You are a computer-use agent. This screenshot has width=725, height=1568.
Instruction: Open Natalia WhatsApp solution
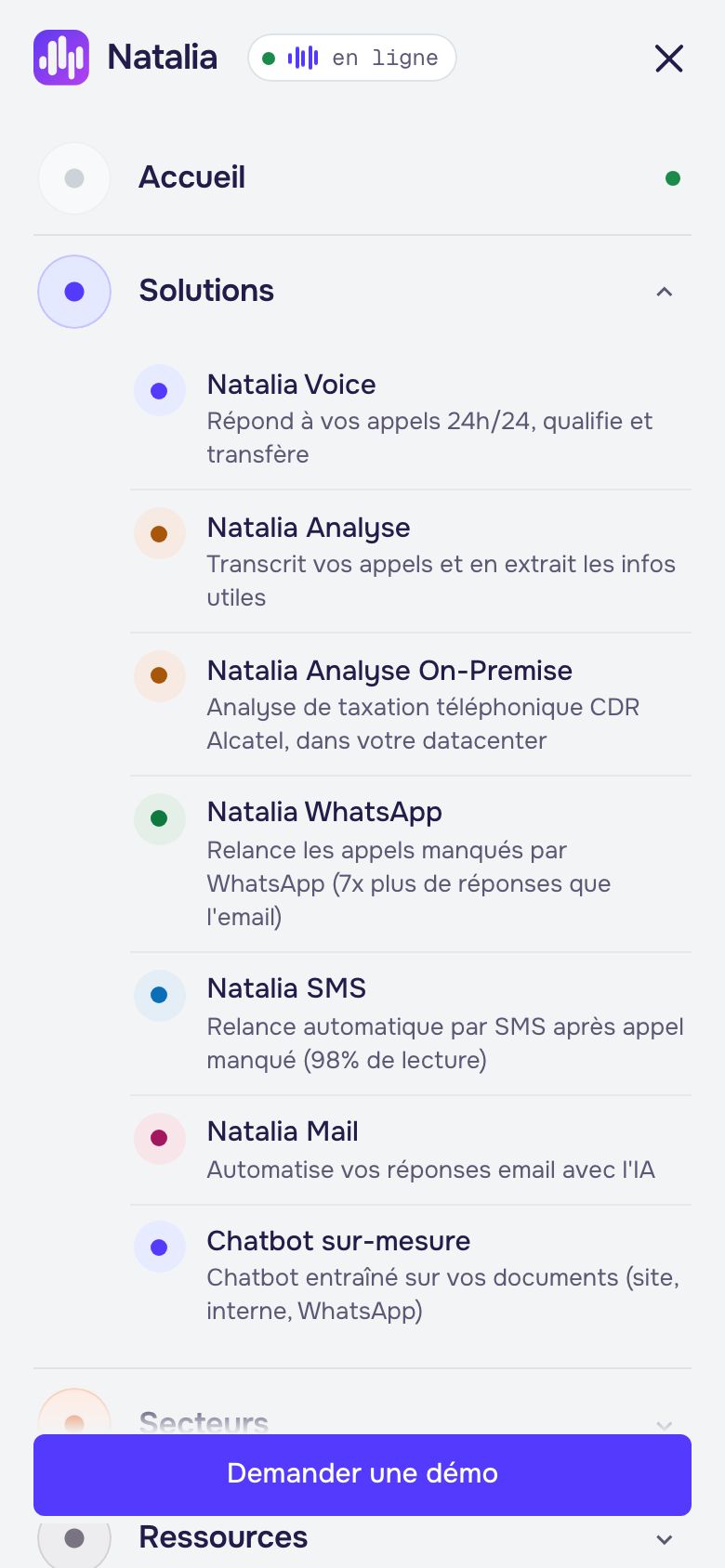click(x=411, y=864)
